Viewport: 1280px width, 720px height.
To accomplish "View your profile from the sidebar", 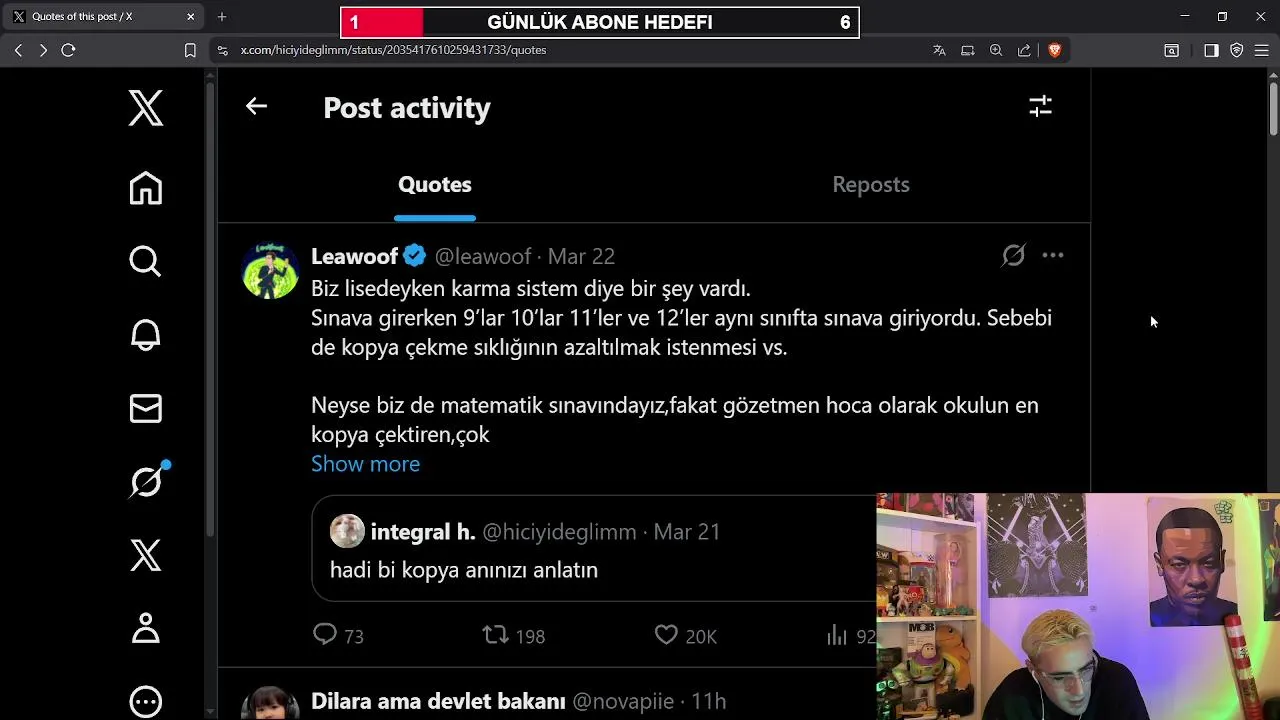I will tap(146, 629).
